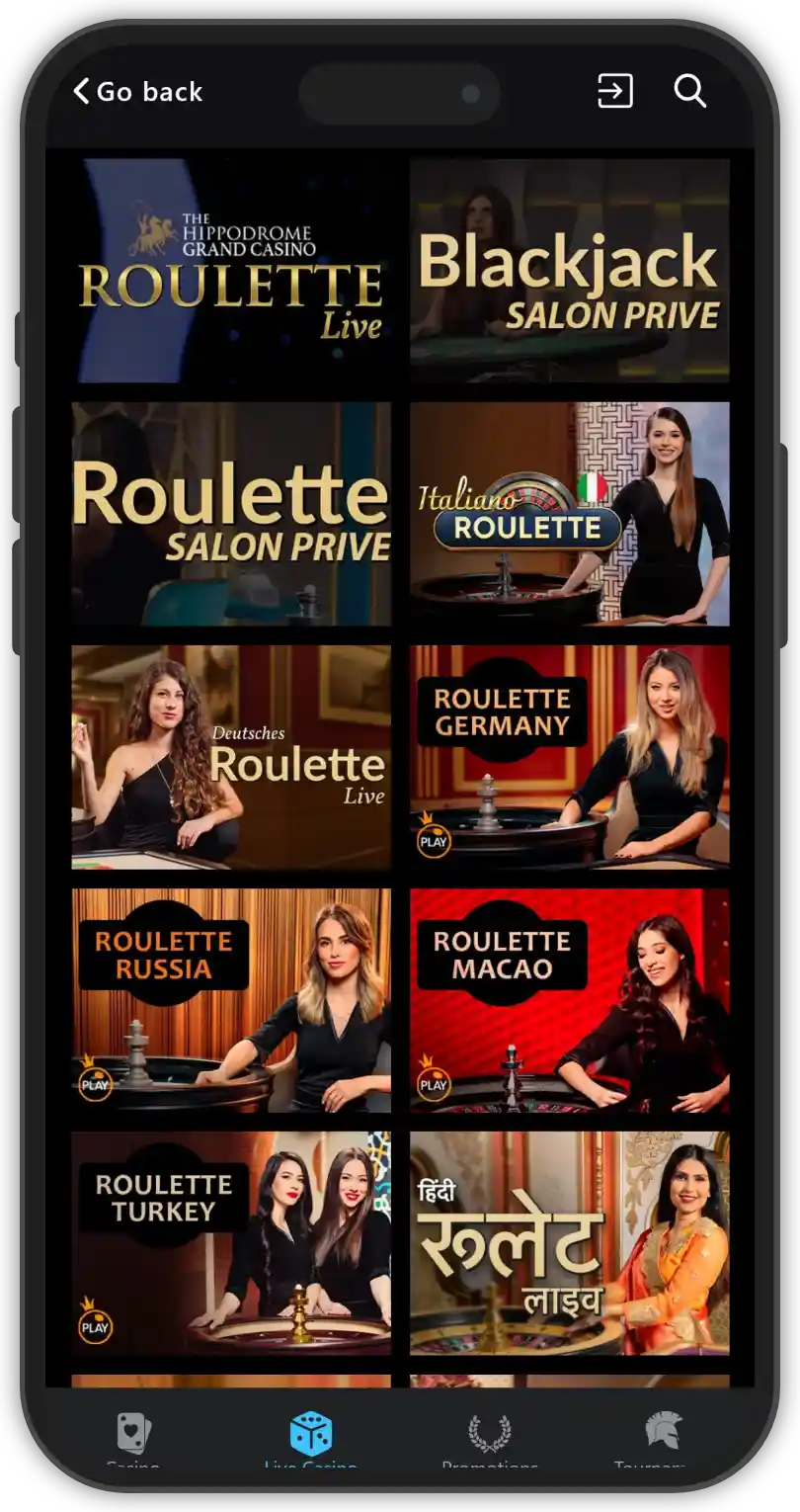Image resolution: width=800 pixels, height=1512 pixels.
Task: Tap the Go back button
Action: 137,92
